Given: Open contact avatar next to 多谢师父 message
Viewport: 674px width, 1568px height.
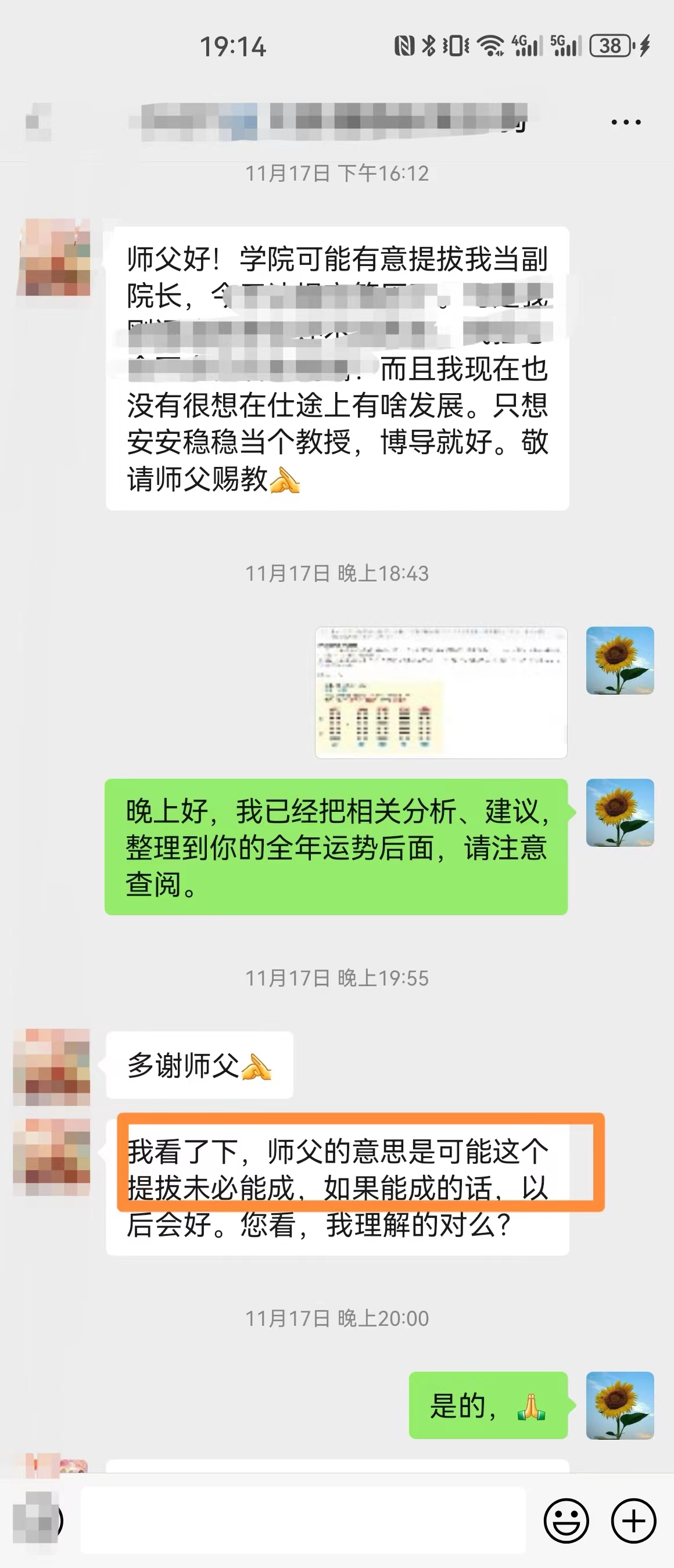Looking at the screenshot, I should [x=52, y=1066].
